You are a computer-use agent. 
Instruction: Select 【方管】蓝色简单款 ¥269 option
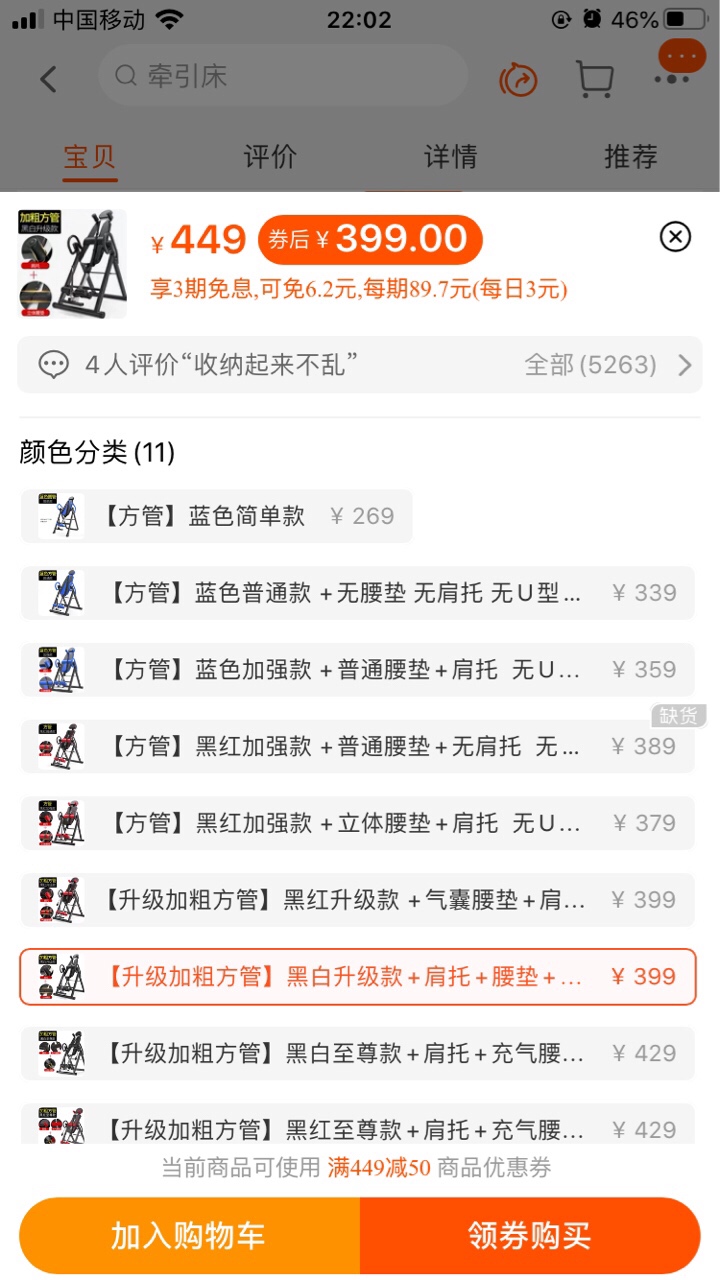coord(217,516)
